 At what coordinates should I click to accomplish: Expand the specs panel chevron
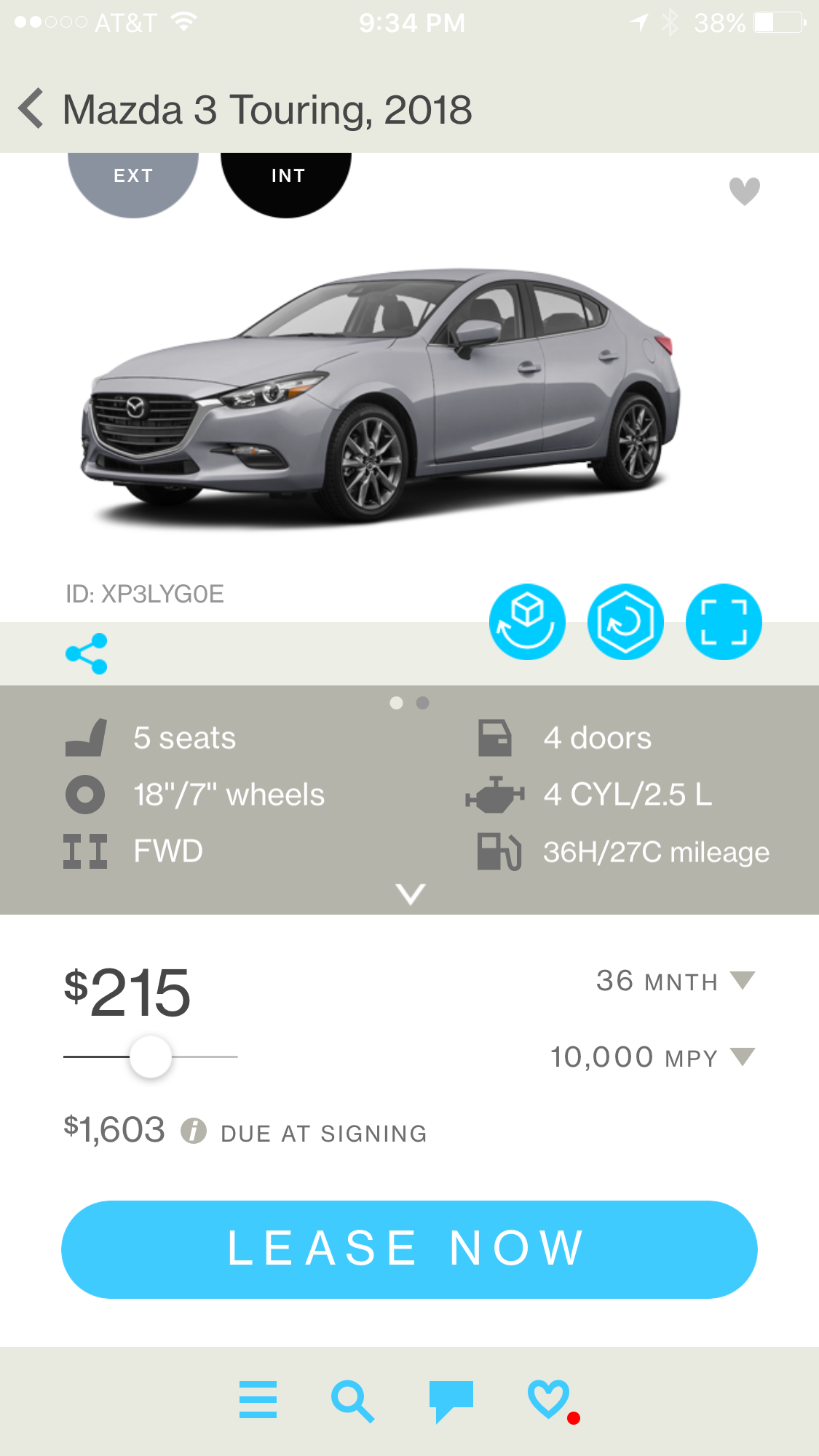pyautogui.click(x=410, y=894)
